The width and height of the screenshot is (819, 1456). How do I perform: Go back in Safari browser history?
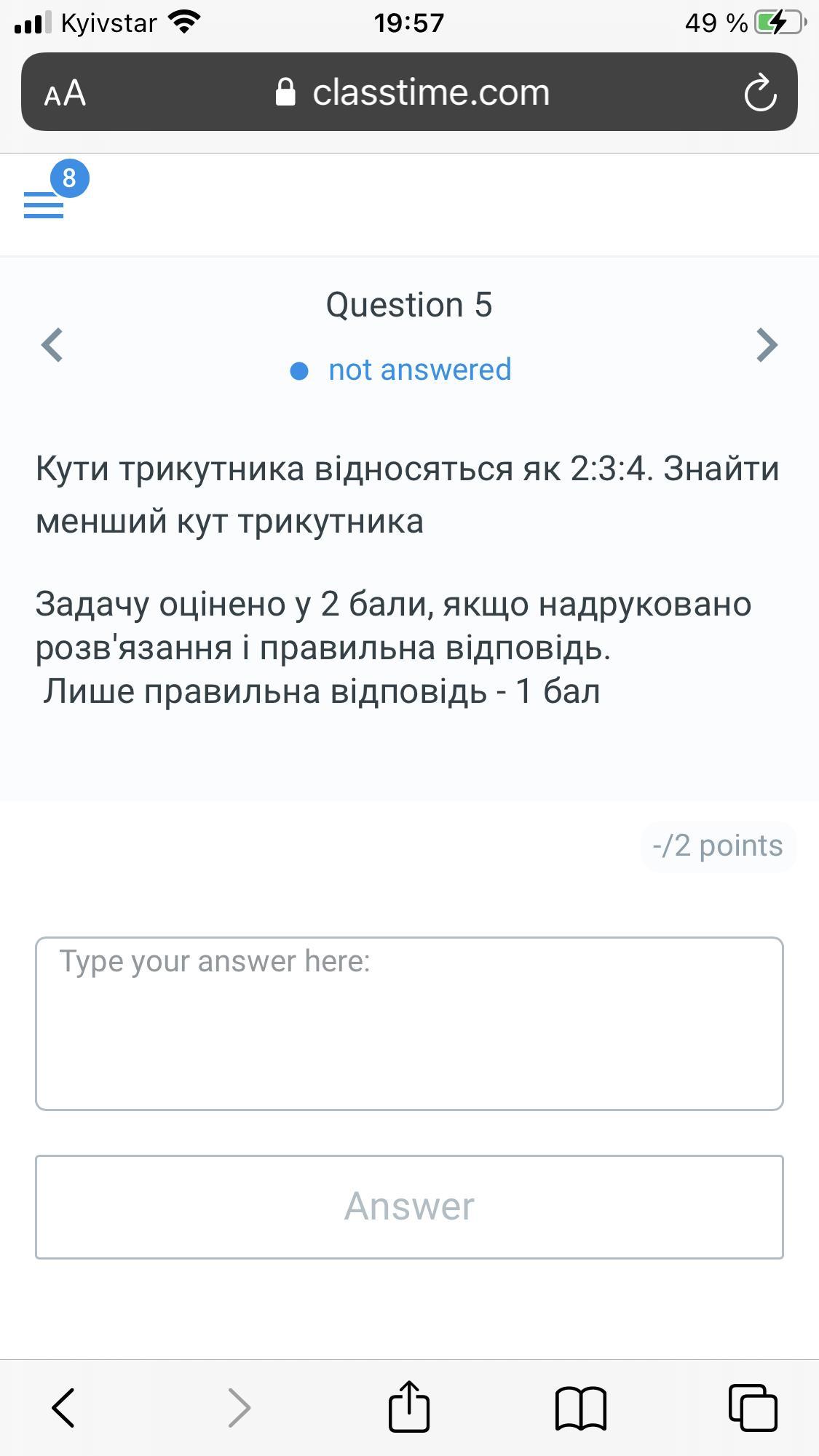click(64, 1407)
